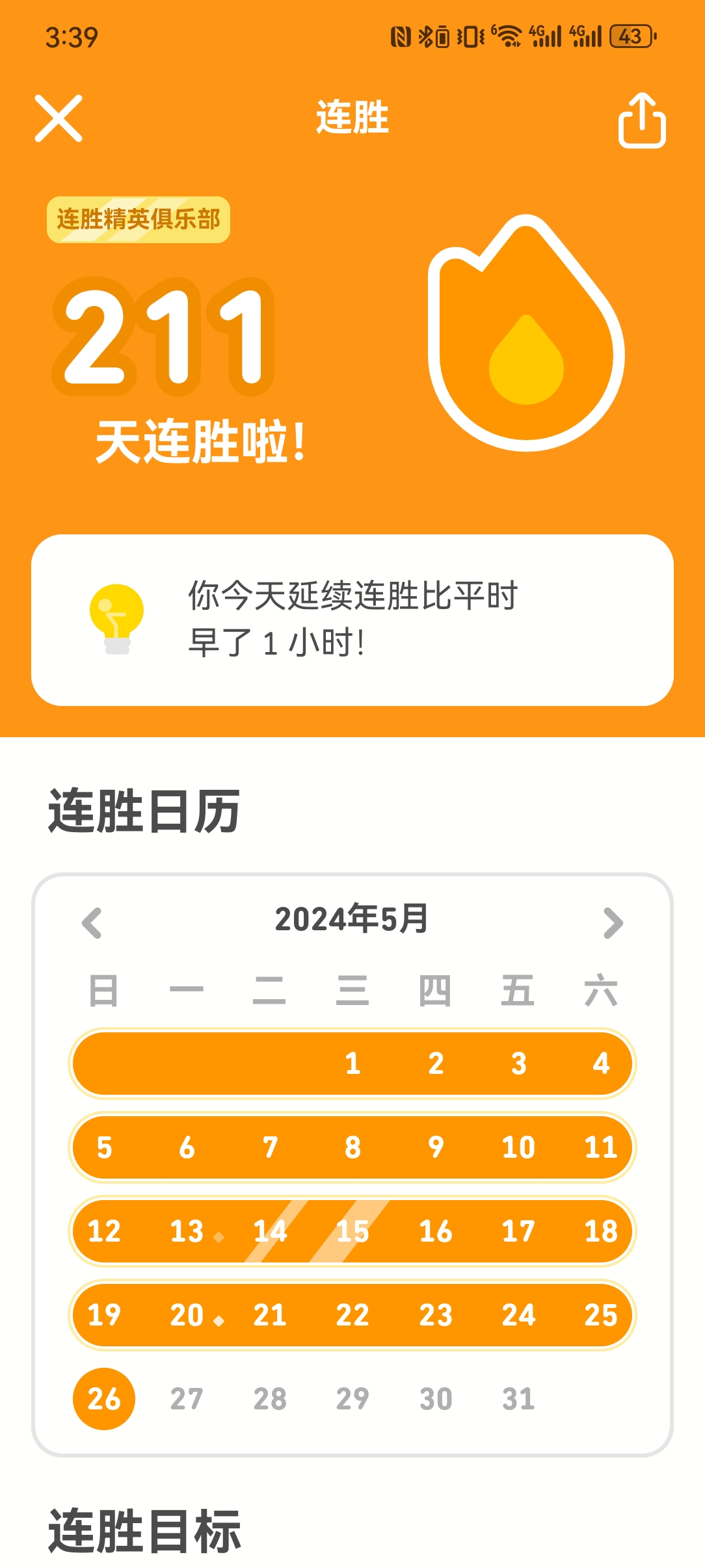The image size is (705, 1568).
Task: Share the 211-day streak
Action: click(x=641, y=121)
